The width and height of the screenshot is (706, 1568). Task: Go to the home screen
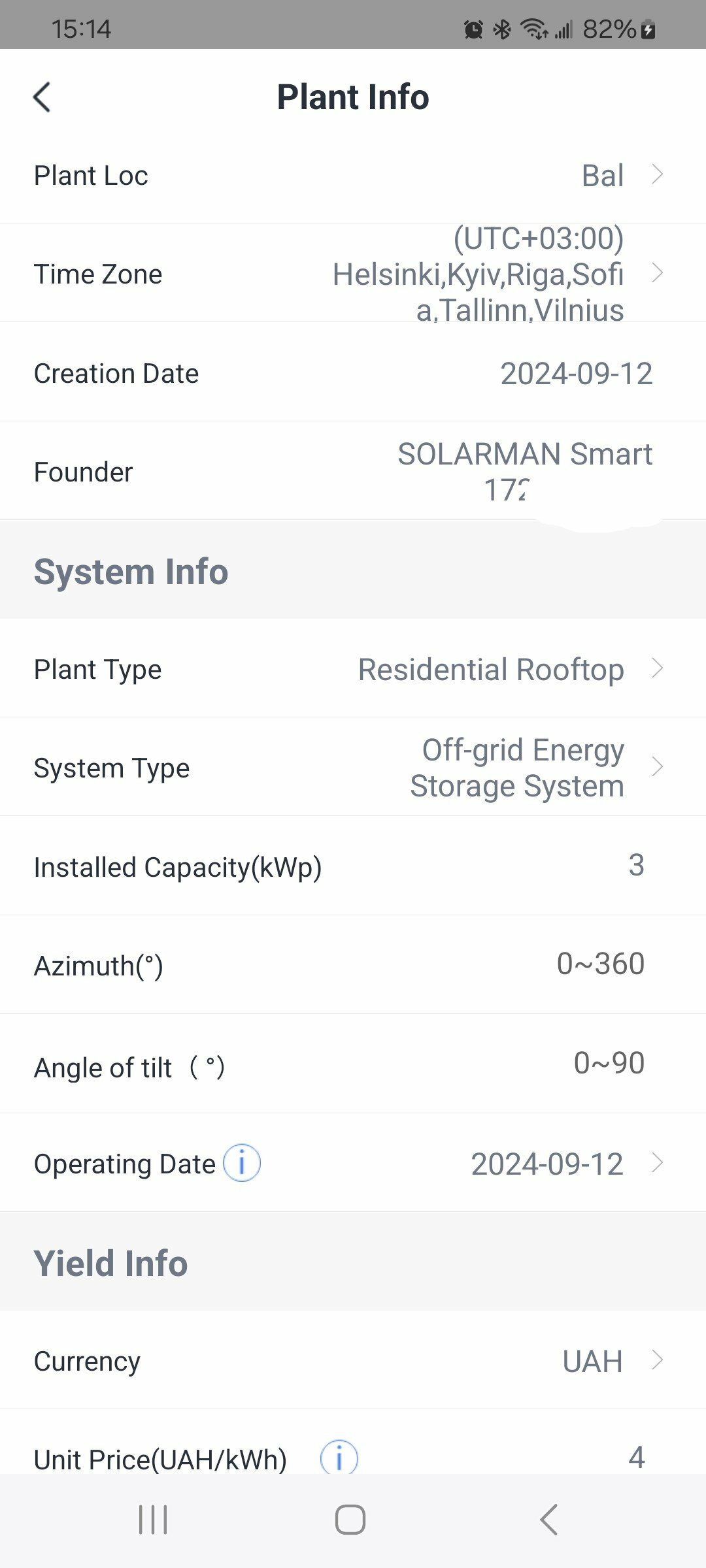click(x=350, y=1520)
